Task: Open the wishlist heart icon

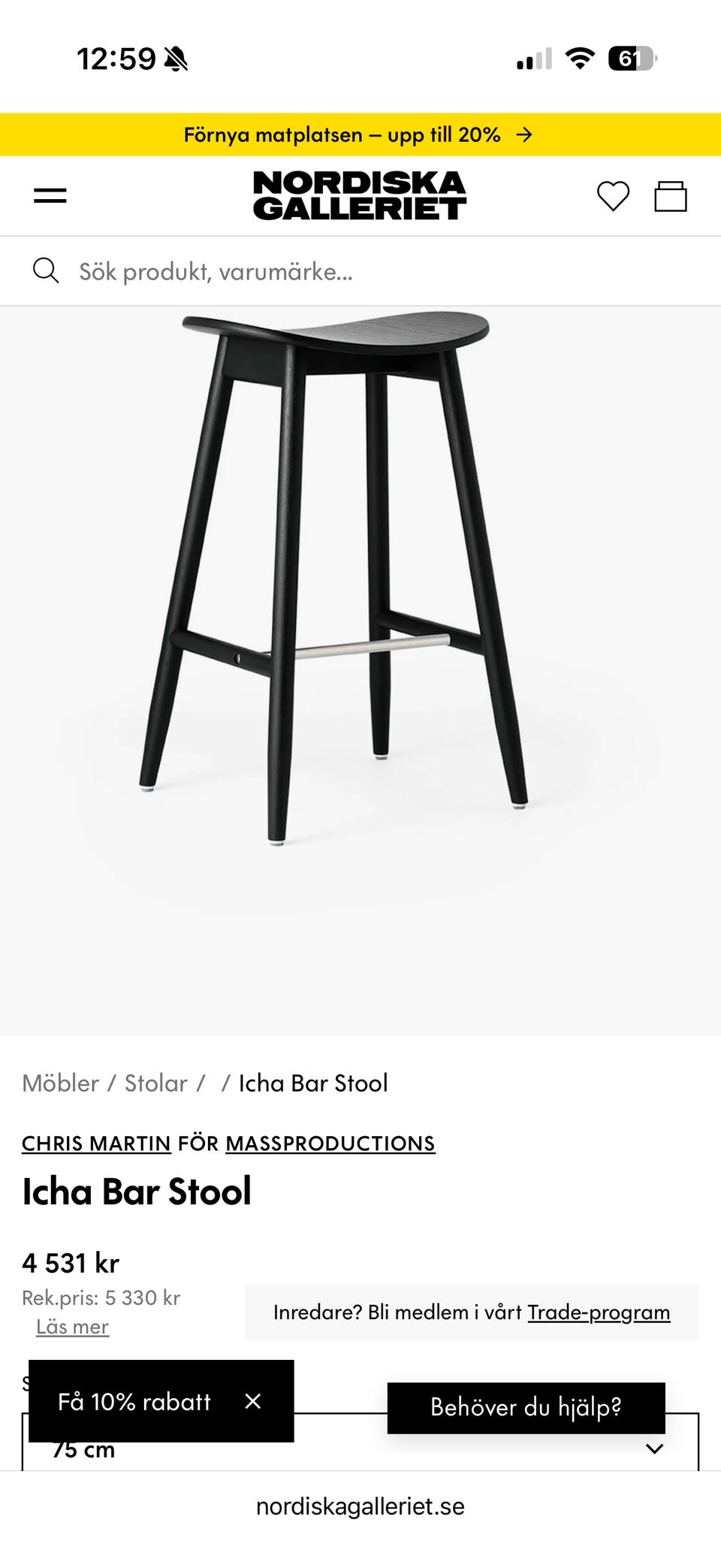Action: pyautogui.click(x=613, y=196)
